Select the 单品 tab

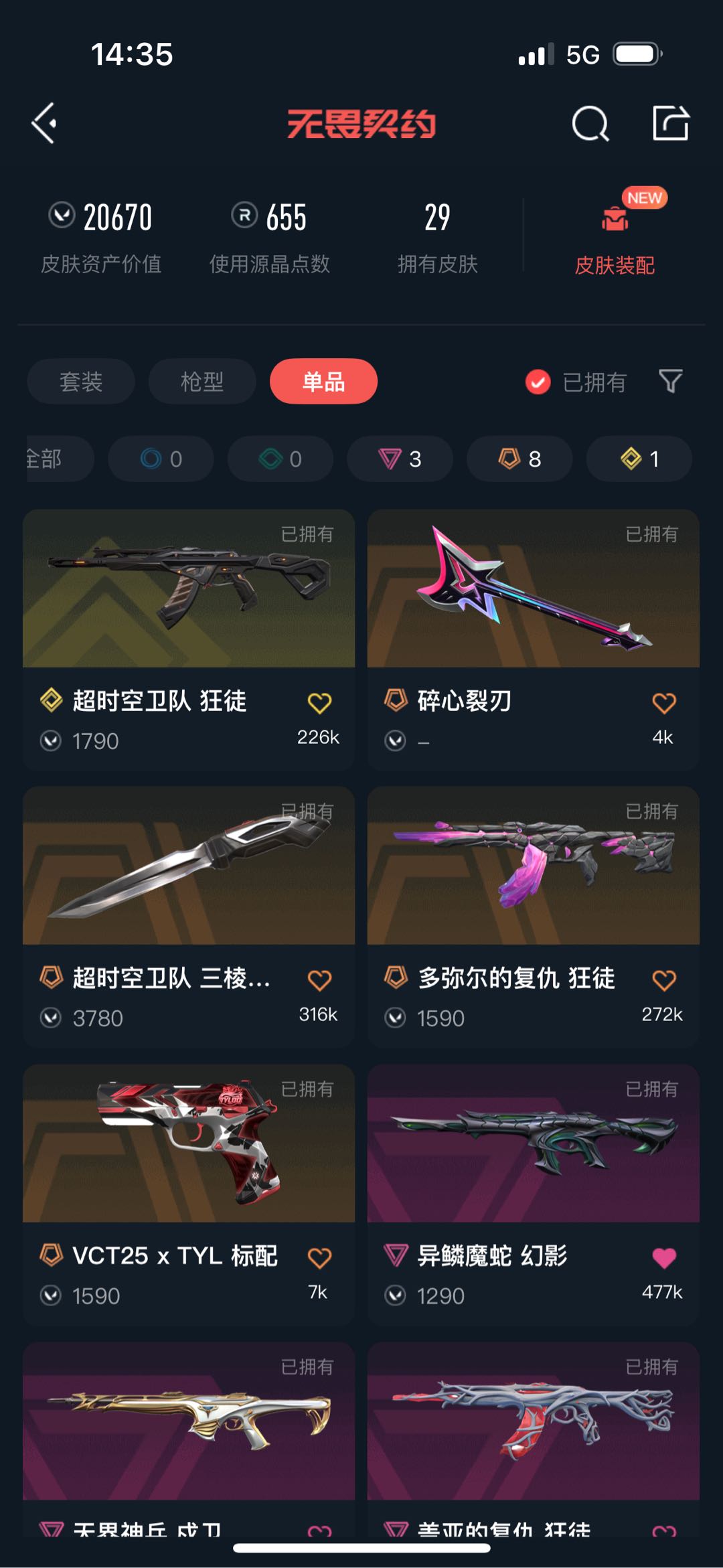click(x=323, y=382)
